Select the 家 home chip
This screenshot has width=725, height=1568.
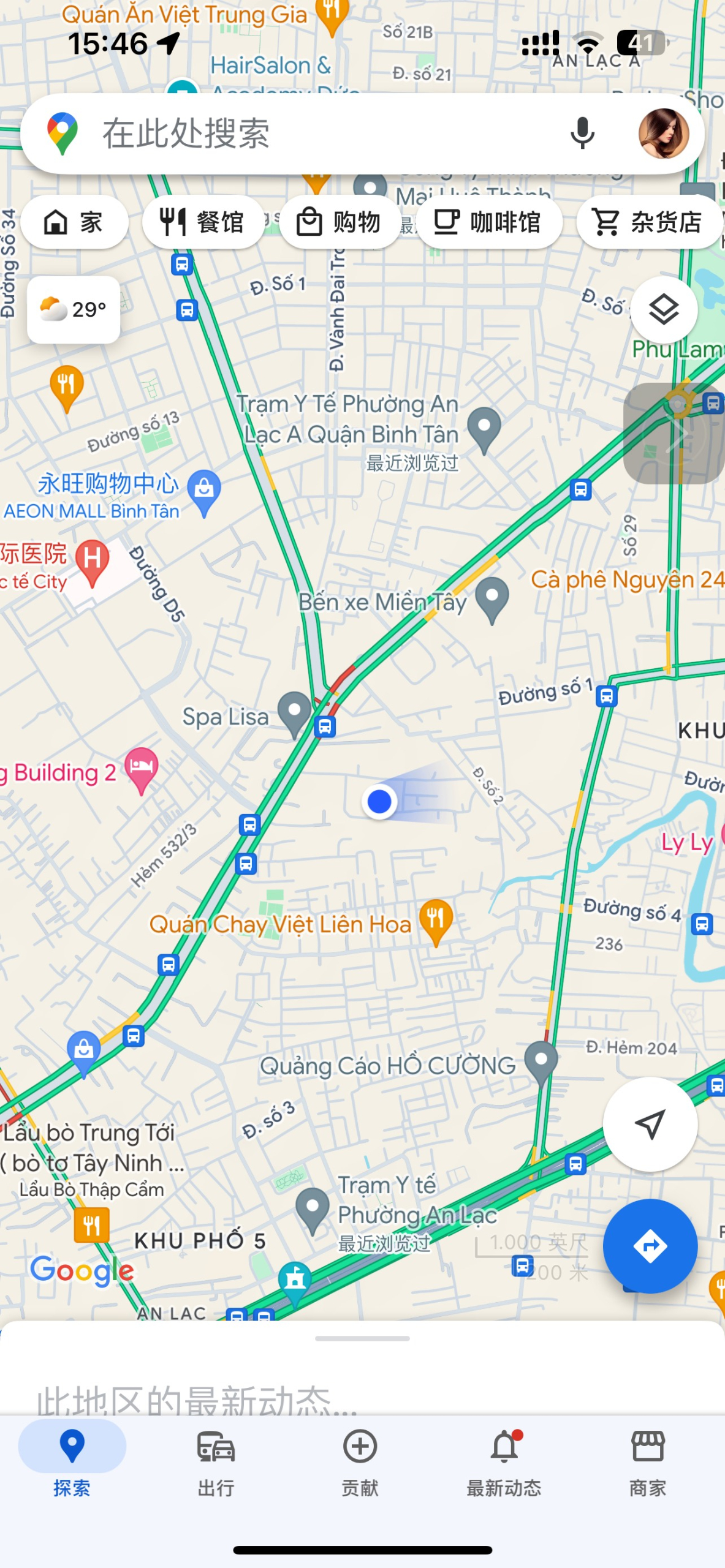coord(74,222)
